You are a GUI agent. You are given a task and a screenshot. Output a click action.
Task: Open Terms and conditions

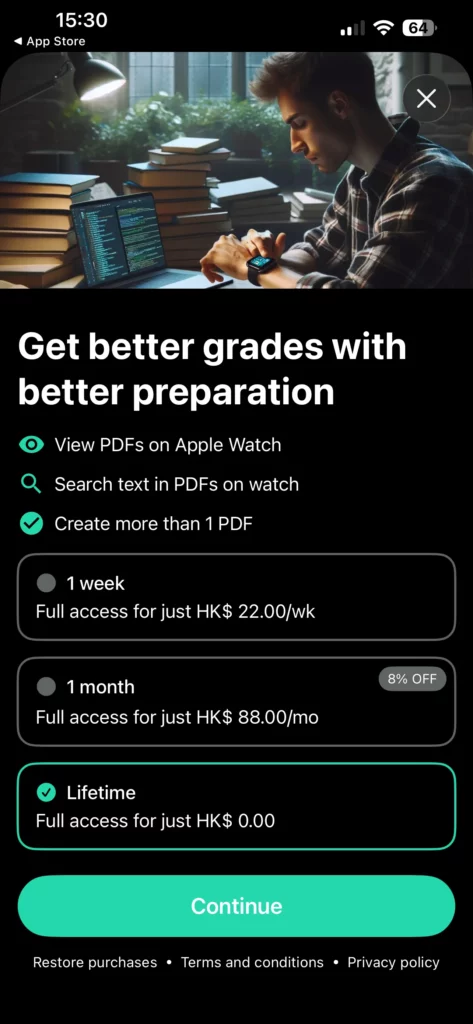click(252, 962)
